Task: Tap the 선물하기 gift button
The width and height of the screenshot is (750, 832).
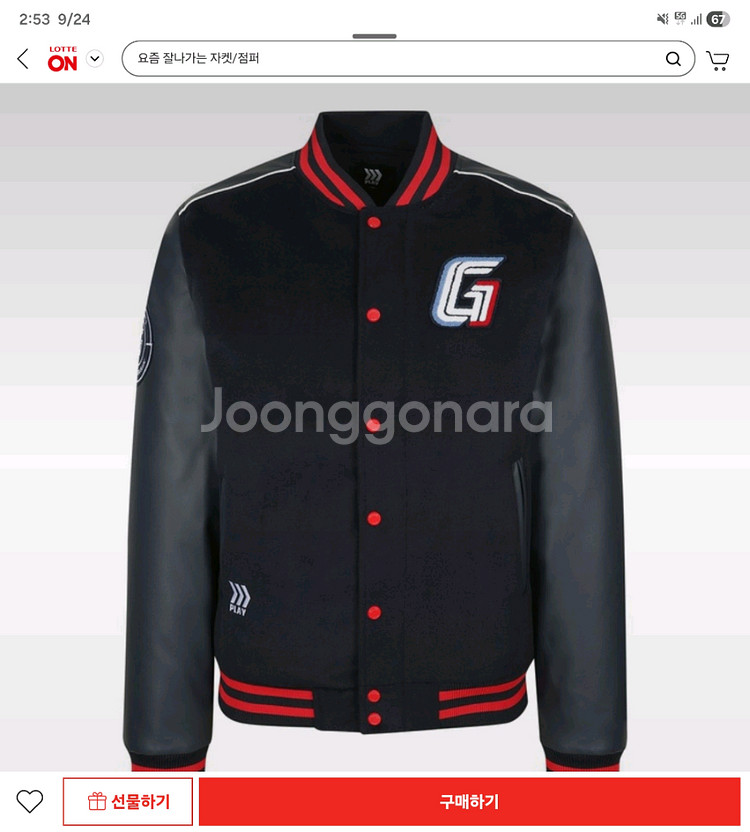Action: [x=128, y=801]
